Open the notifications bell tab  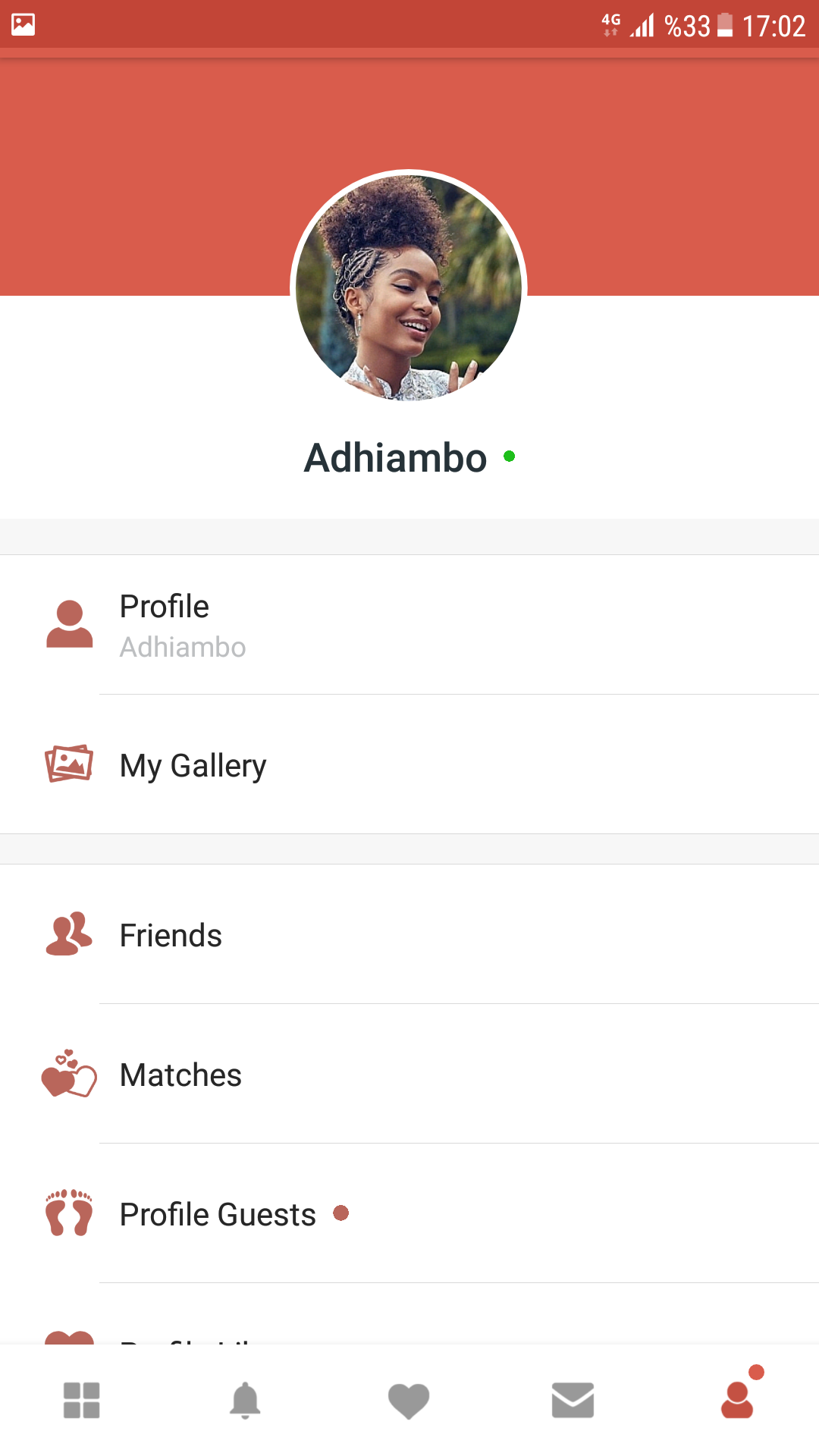245,1400
